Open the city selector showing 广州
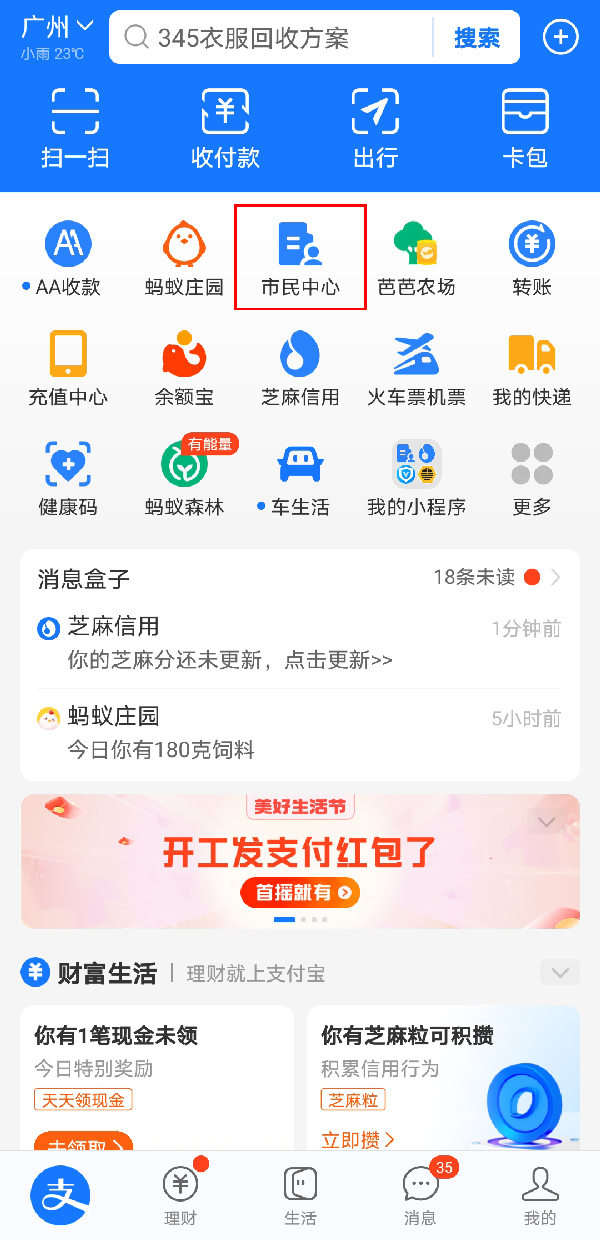This screenshot has width=600, height=1240. (x=56, y=28)
